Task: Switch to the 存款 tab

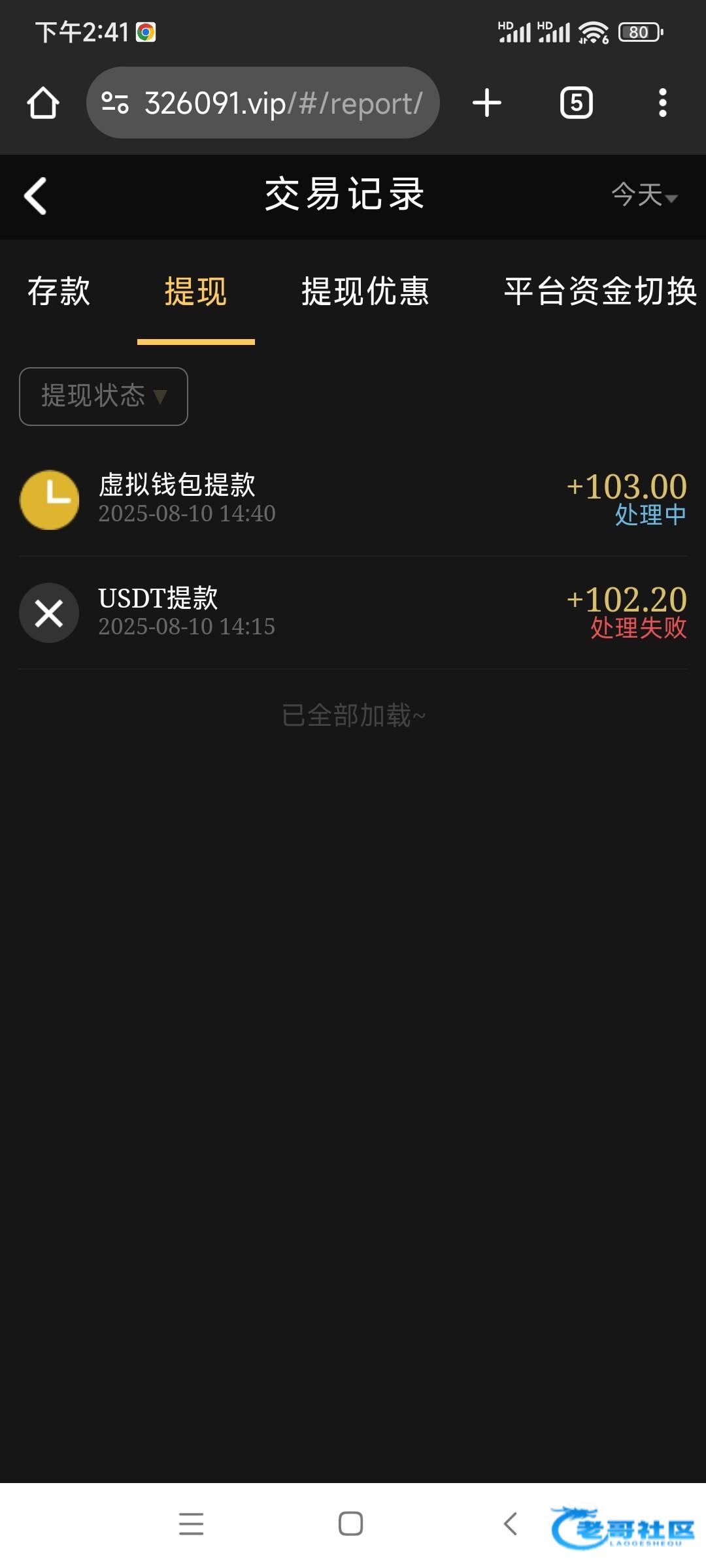Action: pyautogui.click(x=59, y=291)
